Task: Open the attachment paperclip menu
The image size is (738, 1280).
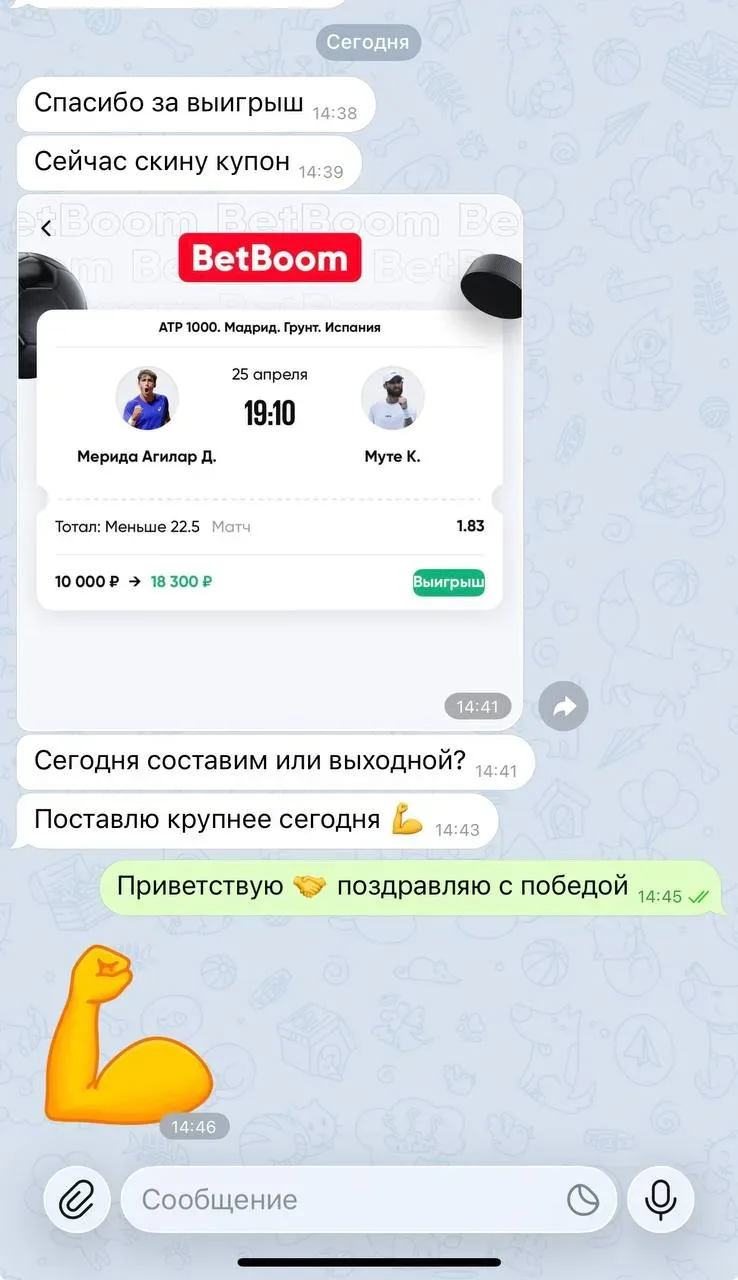Action: 76,1199
